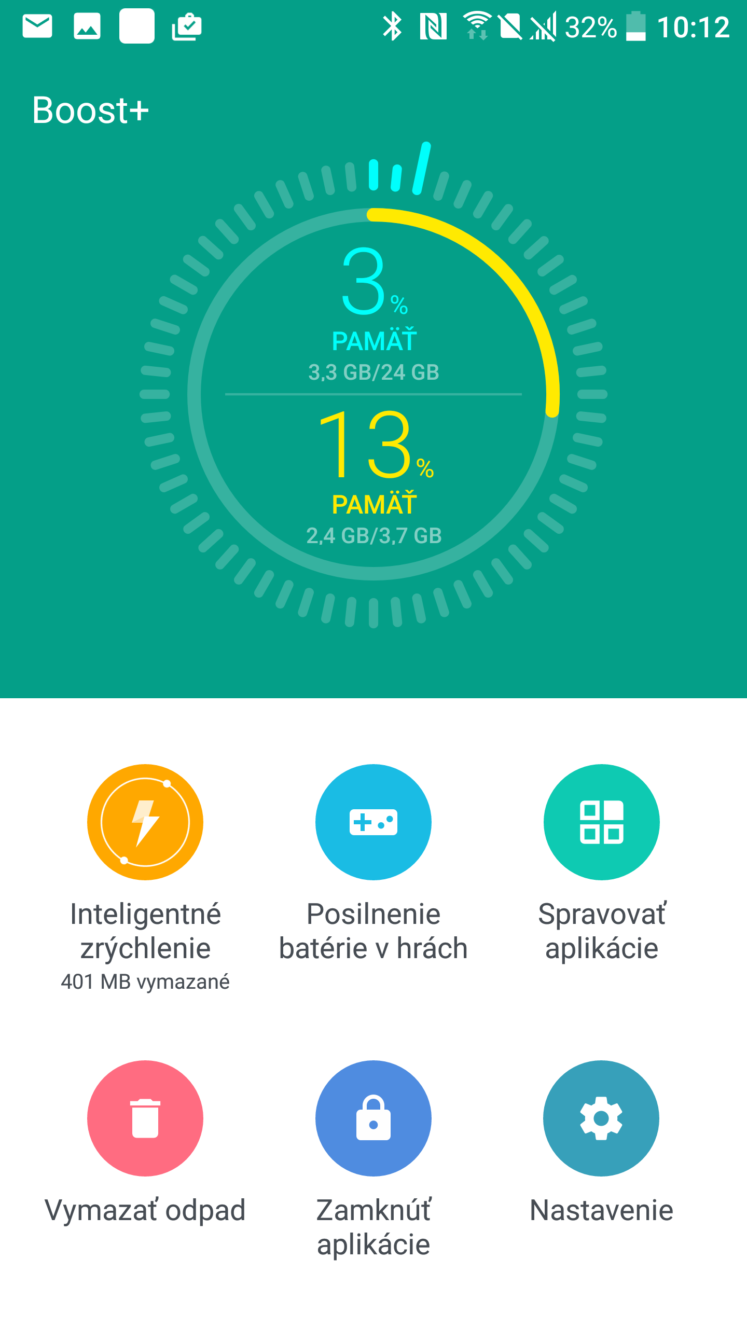Screen dimensions: 747x1328
Task: Open Nastavenie settings
Action: point(601,1118)
